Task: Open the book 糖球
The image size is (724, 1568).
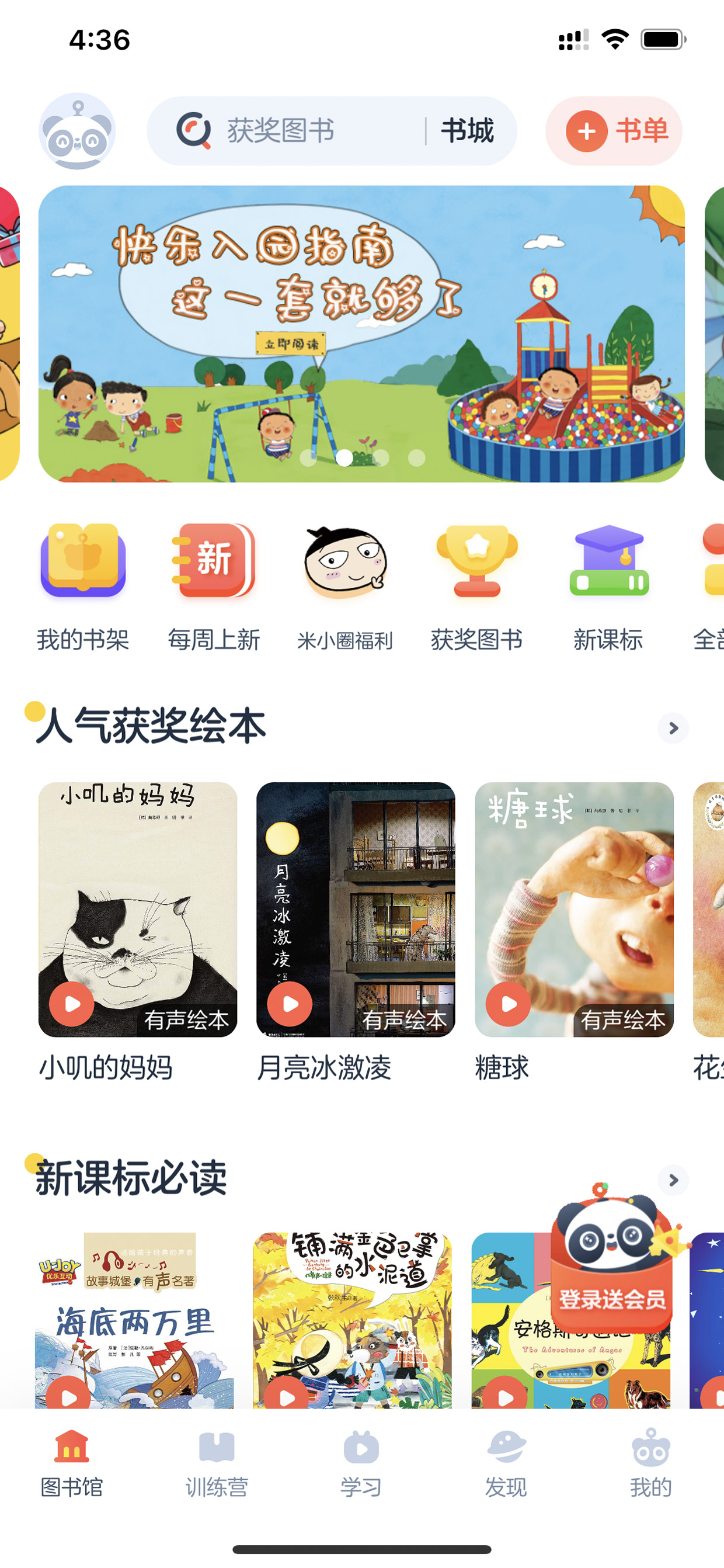Action: click(575, 931)
